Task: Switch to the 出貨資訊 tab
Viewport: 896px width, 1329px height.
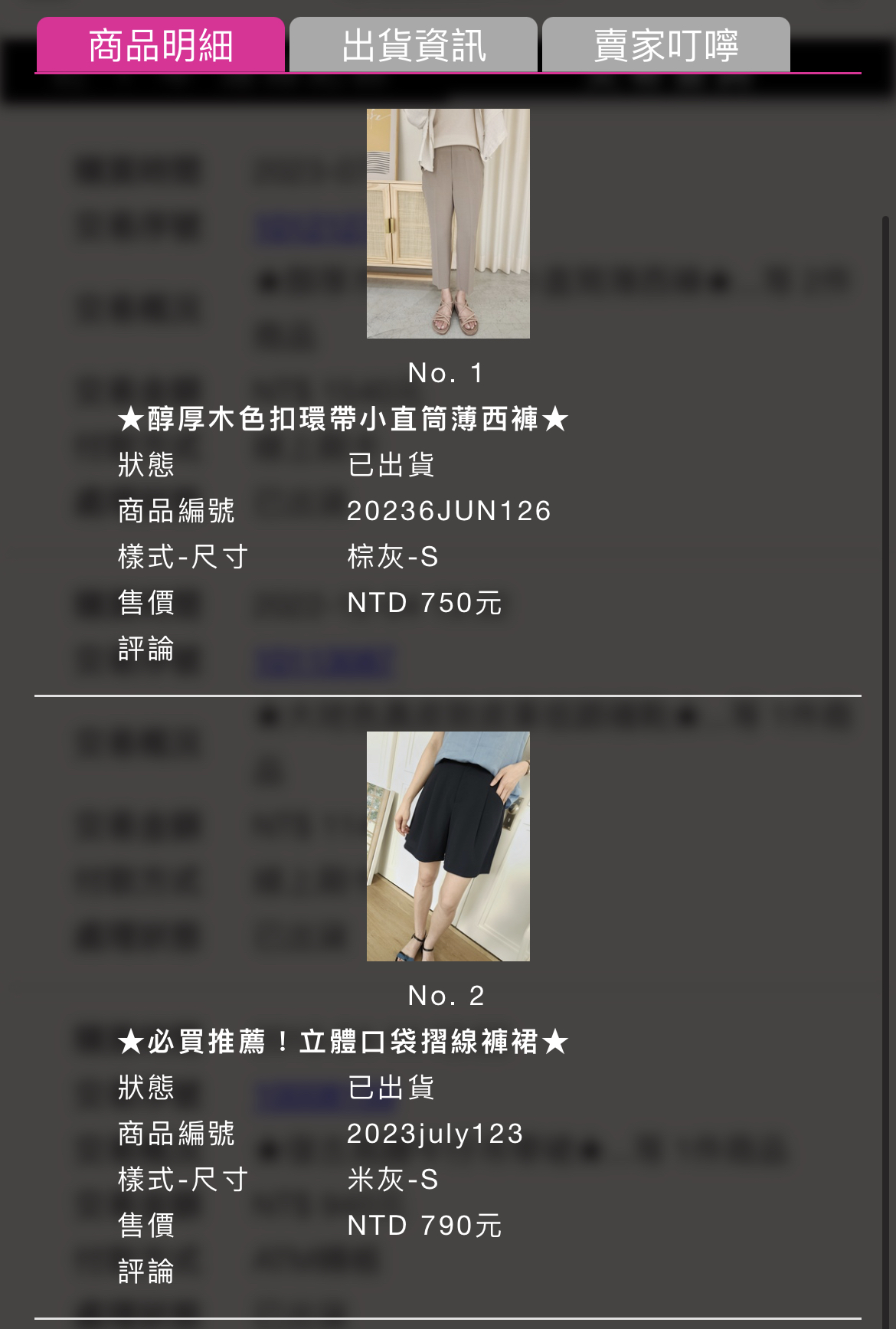Action: click(414, 45)
